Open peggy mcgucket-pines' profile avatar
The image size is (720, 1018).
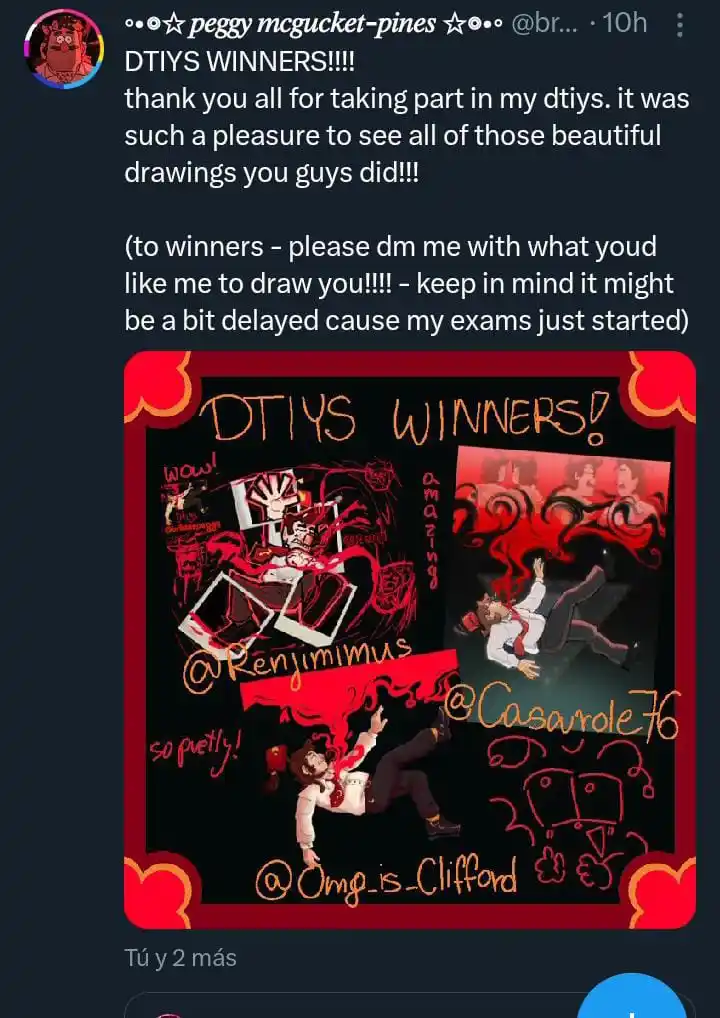[64, 56]
